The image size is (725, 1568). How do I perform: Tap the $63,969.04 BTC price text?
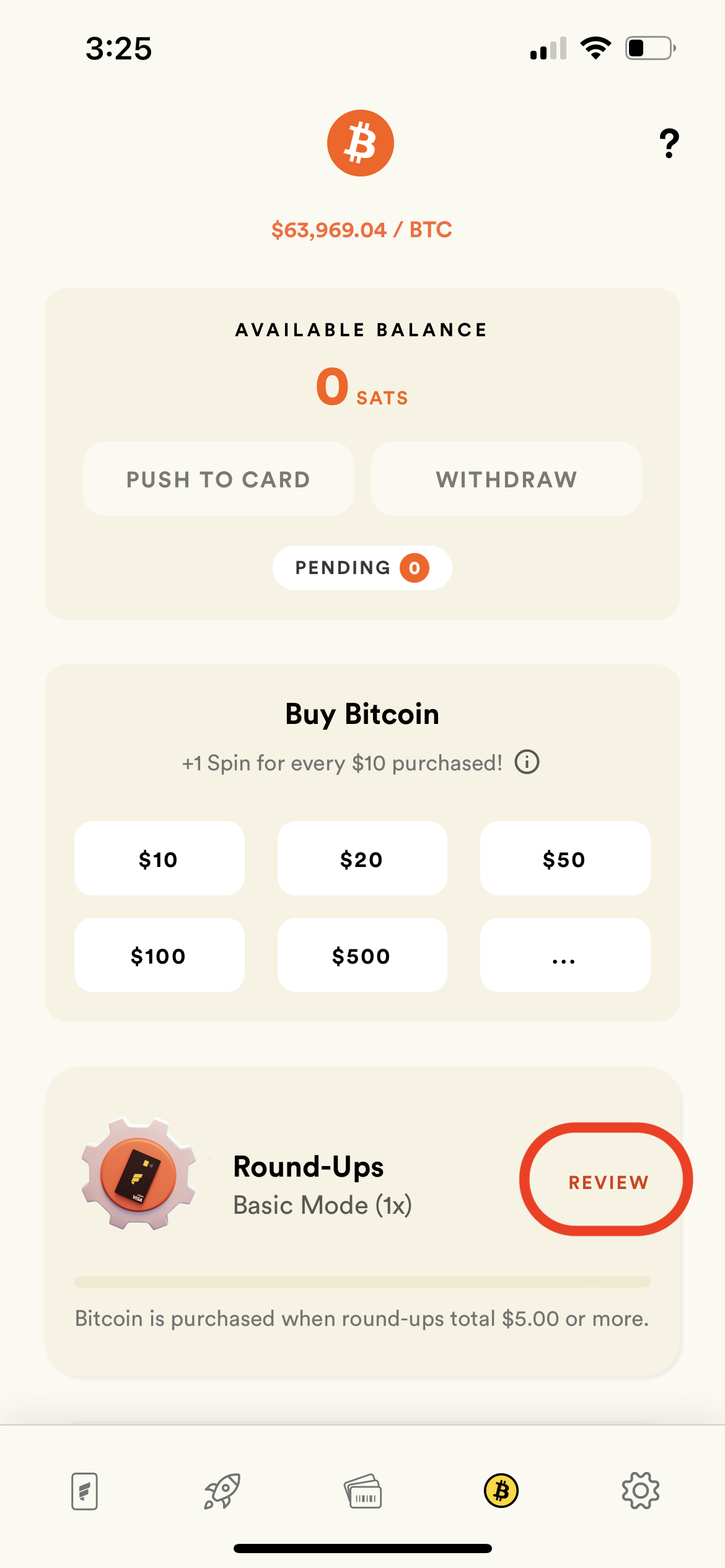(x=362, y=229)
